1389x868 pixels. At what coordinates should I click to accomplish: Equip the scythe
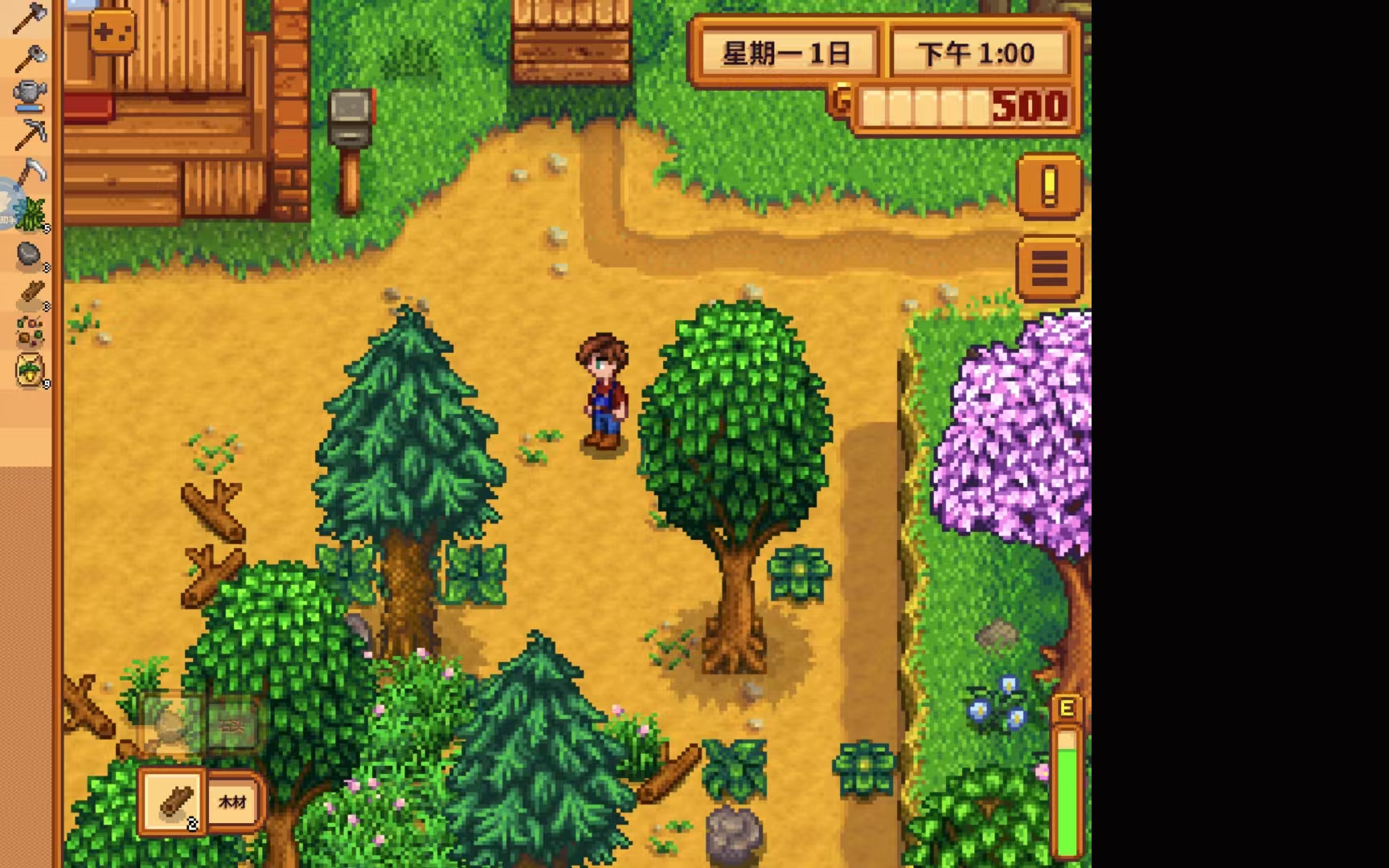tap(31, 171)
